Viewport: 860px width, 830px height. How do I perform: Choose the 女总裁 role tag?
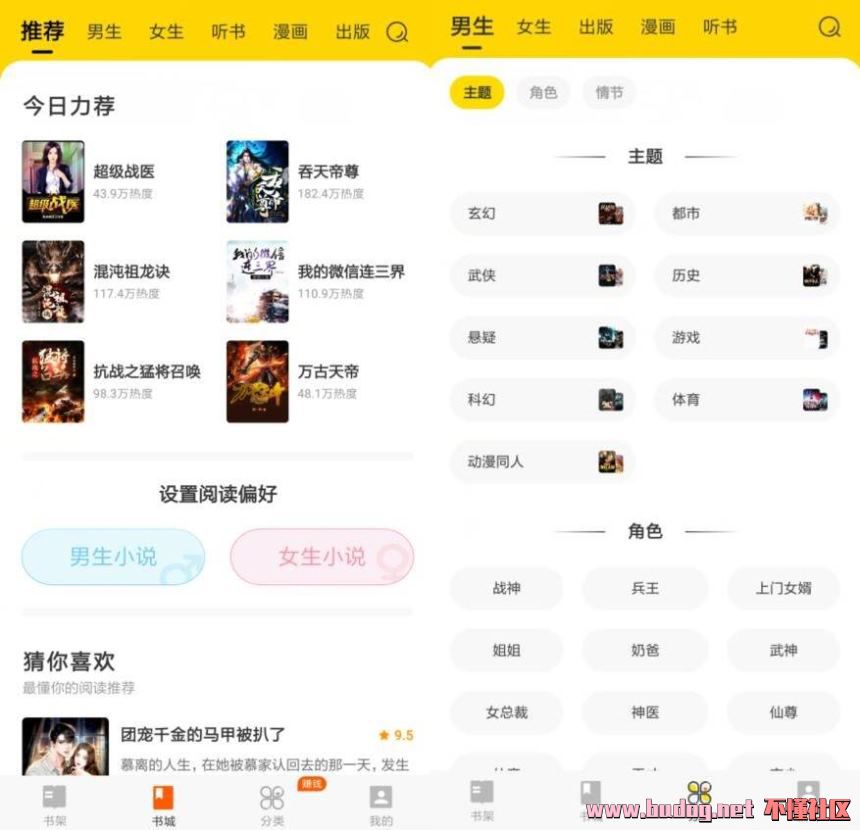click(506, 713)
